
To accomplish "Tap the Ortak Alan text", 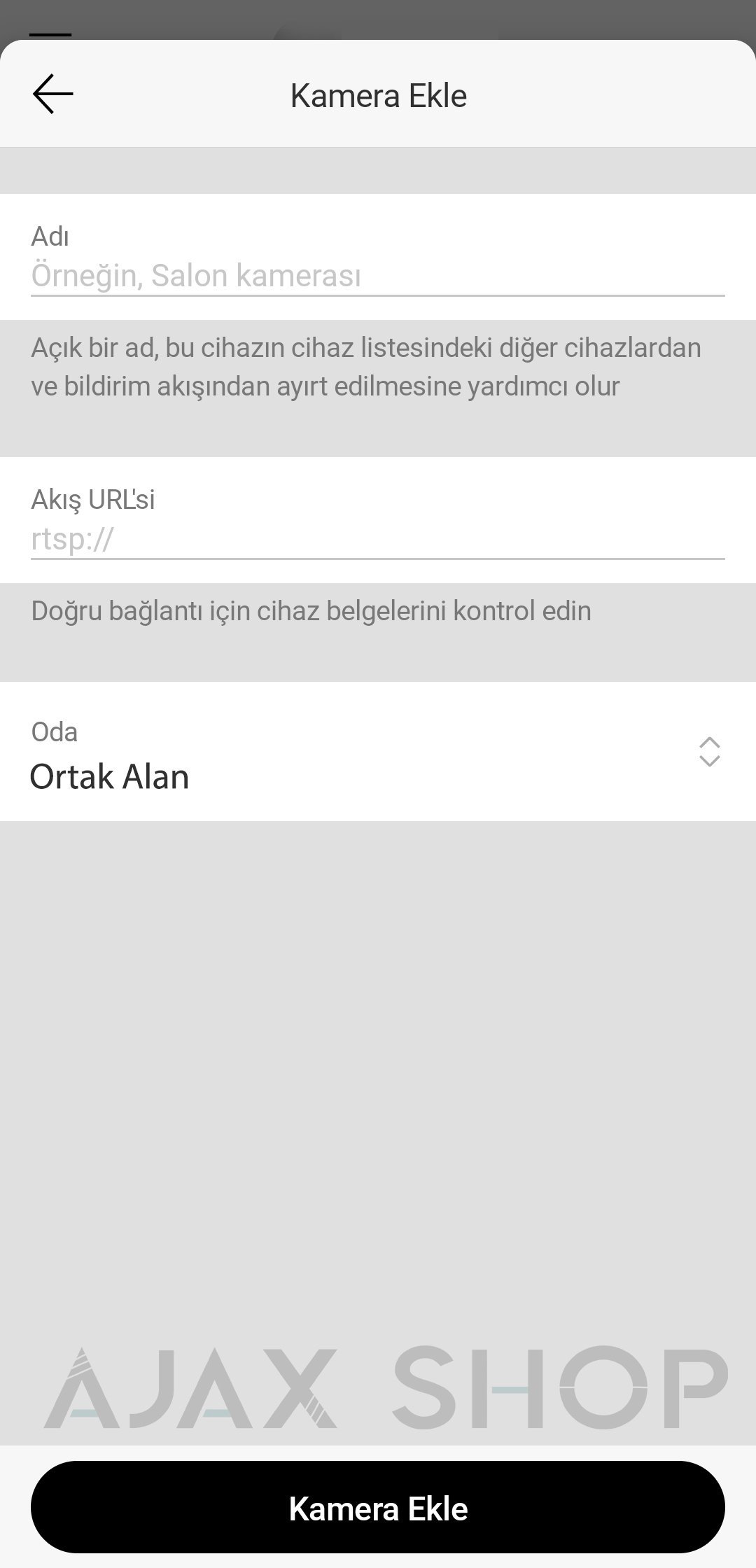I will click(109, 776).
